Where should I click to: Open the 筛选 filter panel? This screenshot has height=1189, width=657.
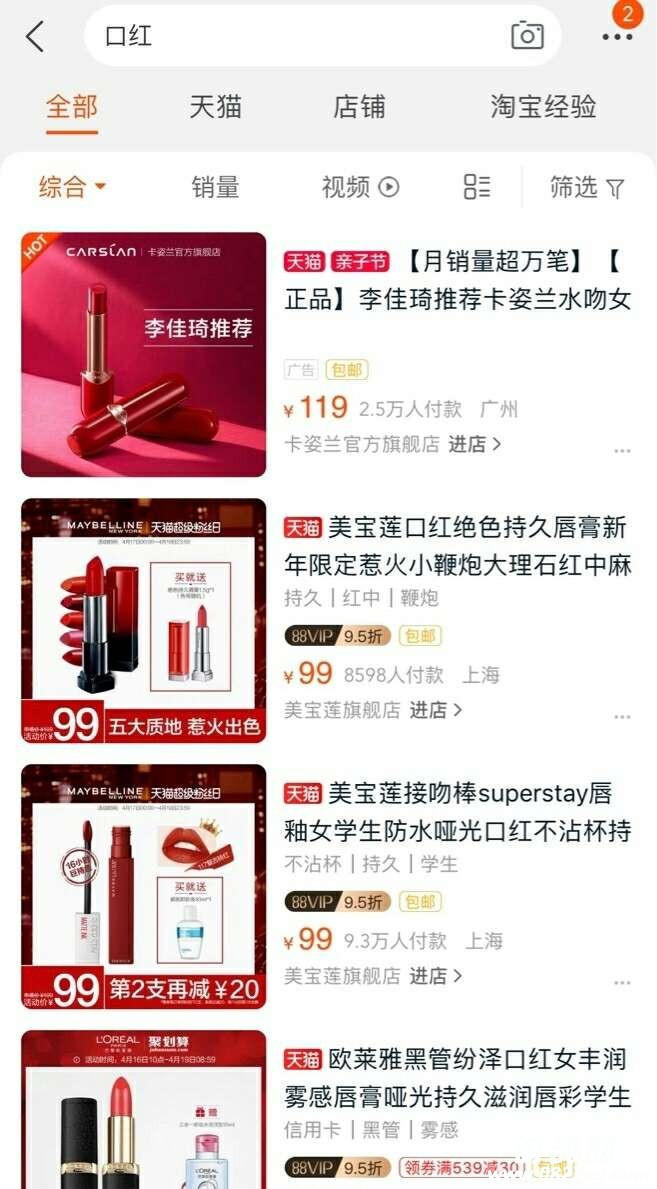[587, 187]
